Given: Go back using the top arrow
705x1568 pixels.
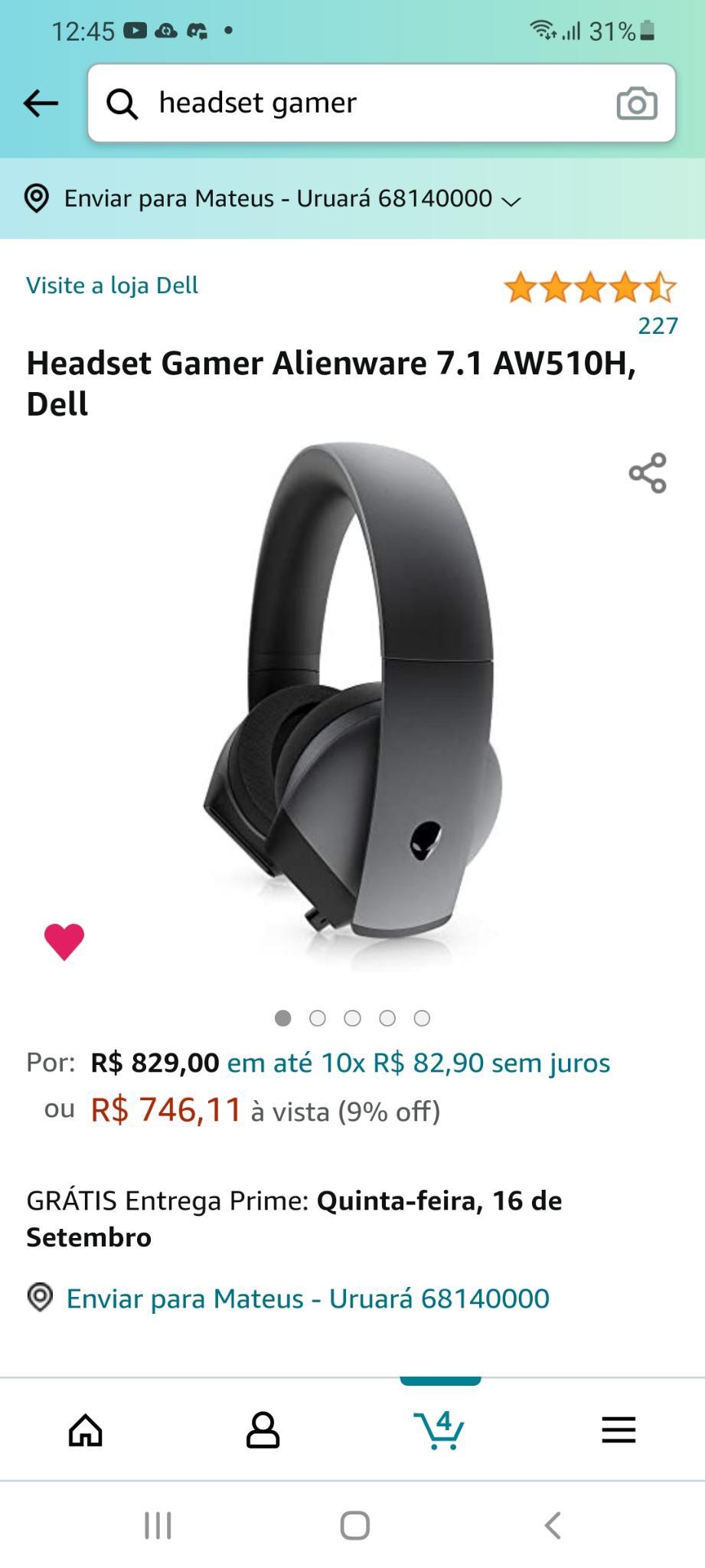Looking at the screenshot, I should [x=41, y=103].
